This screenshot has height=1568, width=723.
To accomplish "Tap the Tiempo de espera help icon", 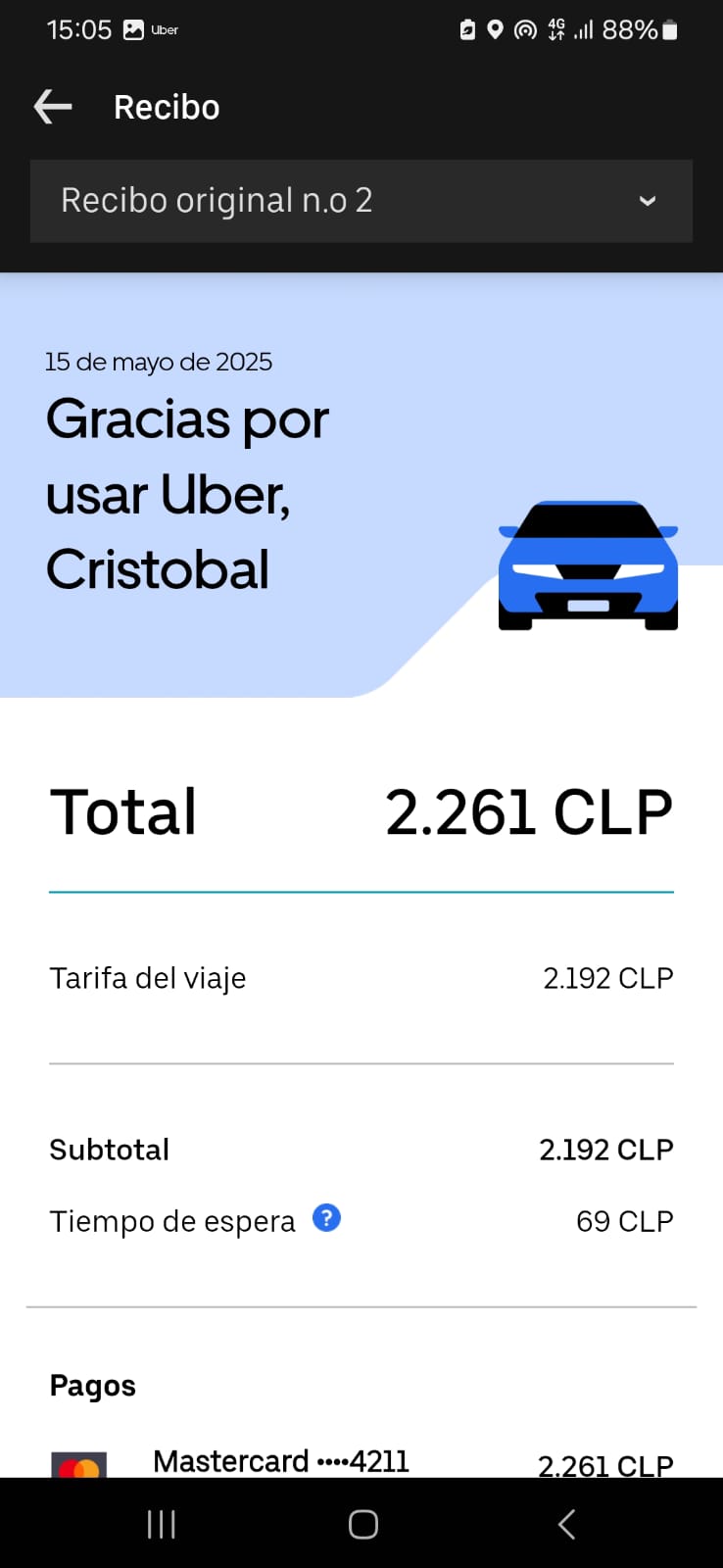I will coord(326,1218).
